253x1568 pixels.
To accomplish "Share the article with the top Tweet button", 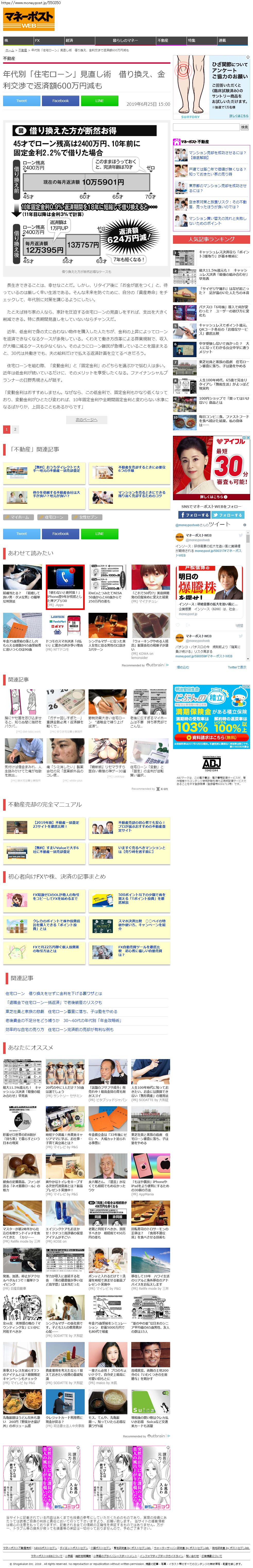I will (x=21, y=100).
